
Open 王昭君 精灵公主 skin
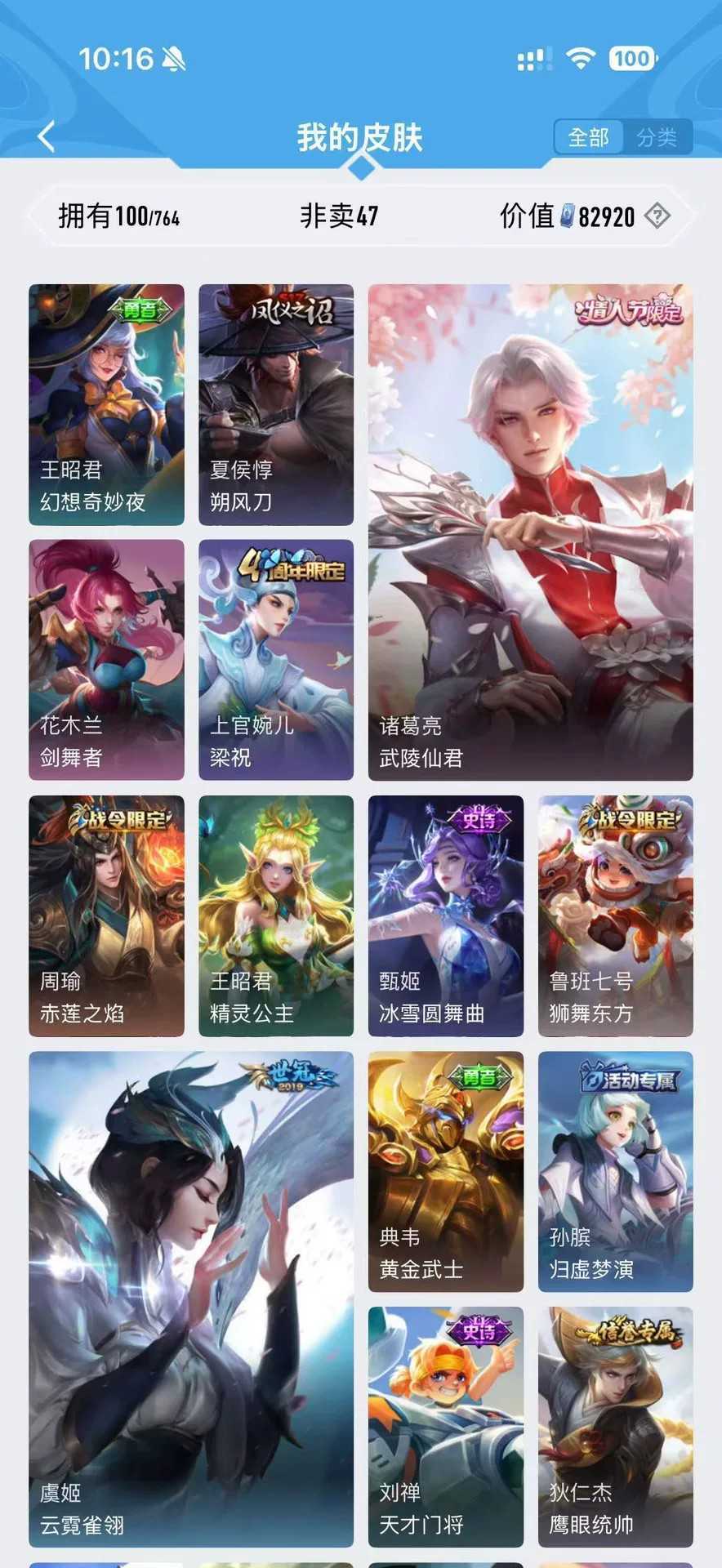pyautogui.click(x=276, y=915)
